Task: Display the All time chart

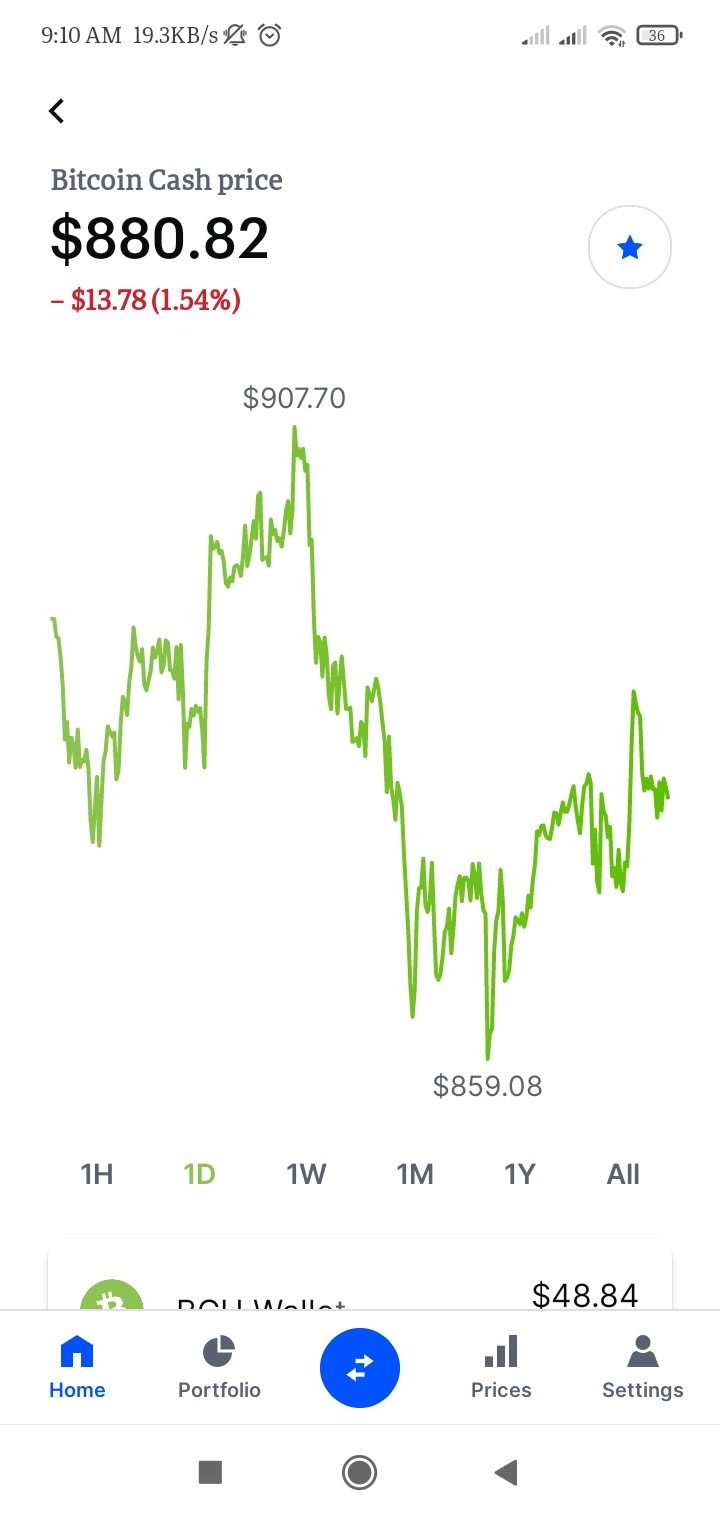Action: (x=623, y=1174)
